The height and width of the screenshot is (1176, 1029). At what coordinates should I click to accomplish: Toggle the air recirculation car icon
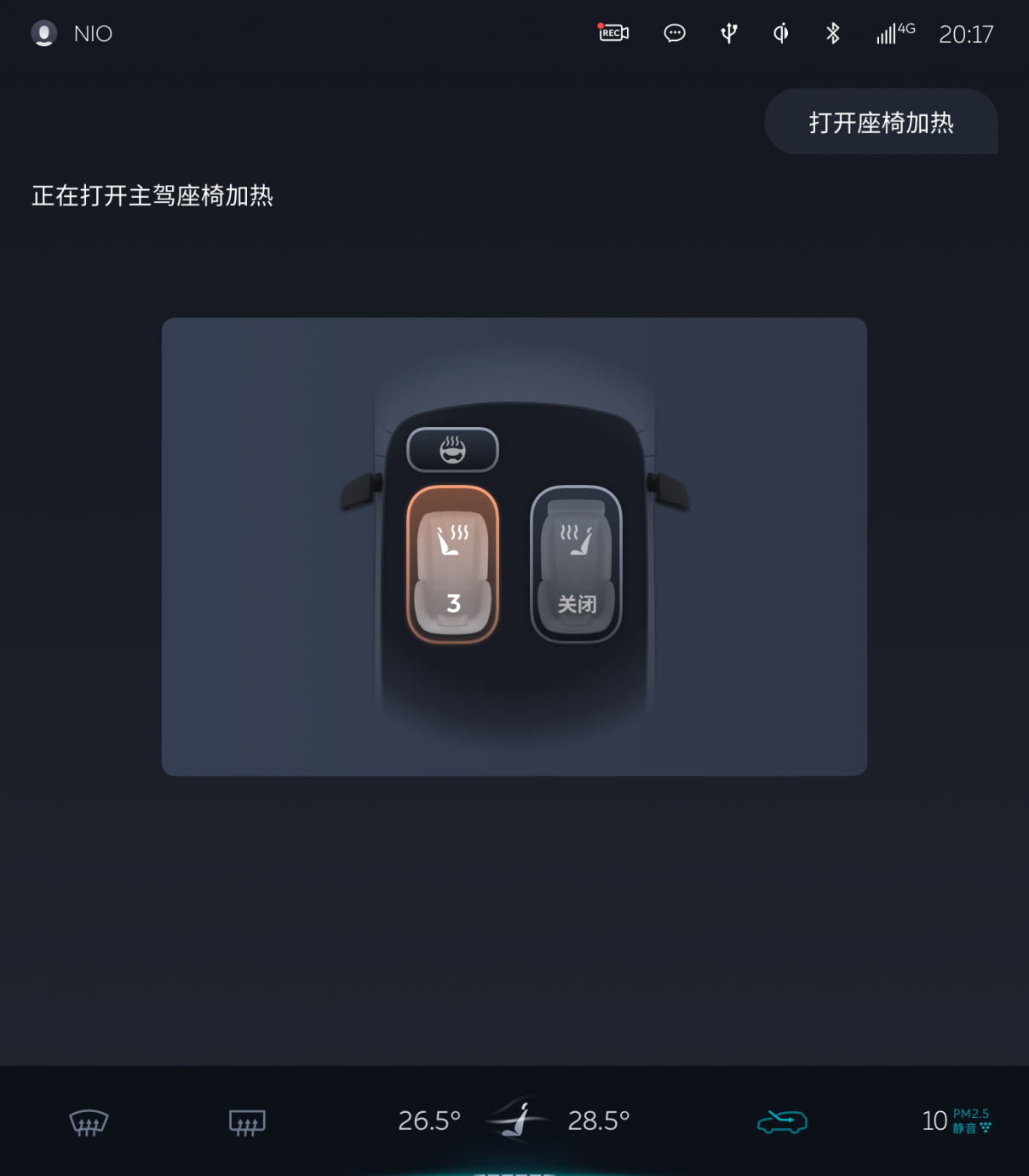[x=782, y=1121]
